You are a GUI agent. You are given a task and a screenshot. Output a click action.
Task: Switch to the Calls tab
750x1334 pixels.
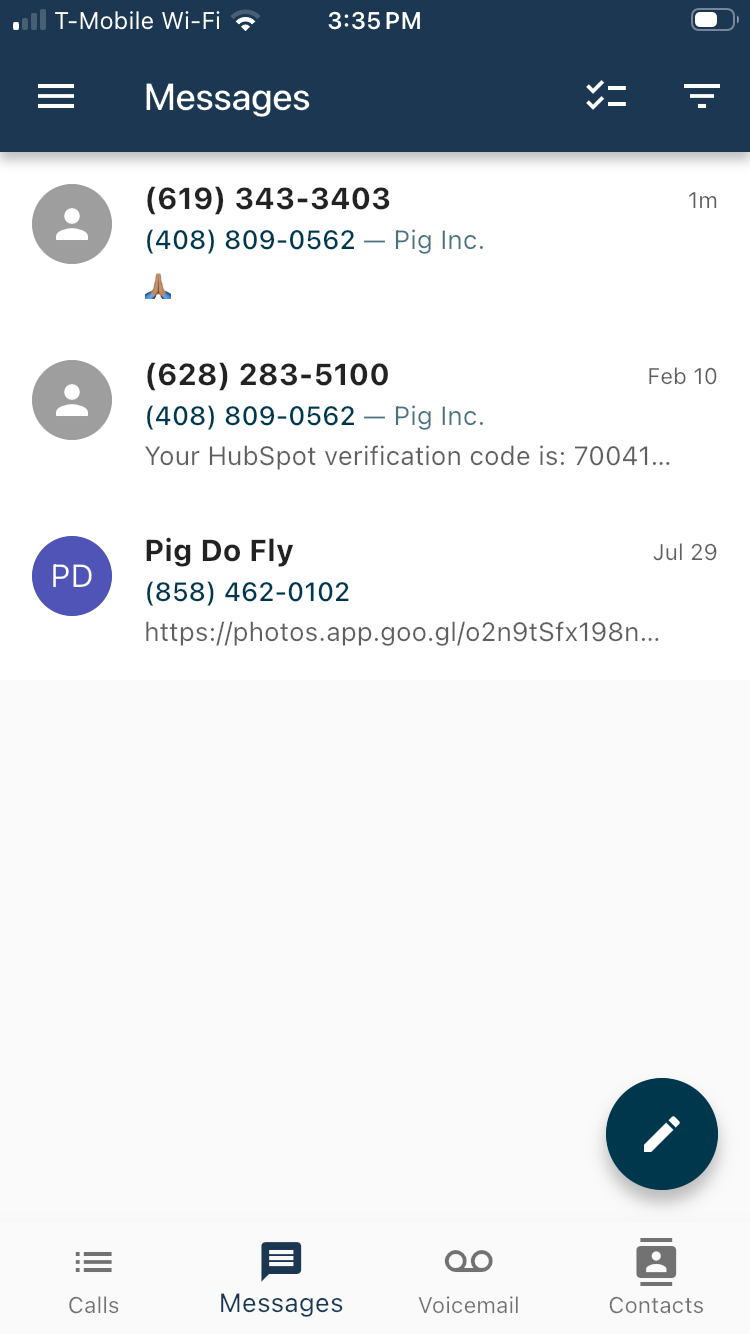point(94,1279)
